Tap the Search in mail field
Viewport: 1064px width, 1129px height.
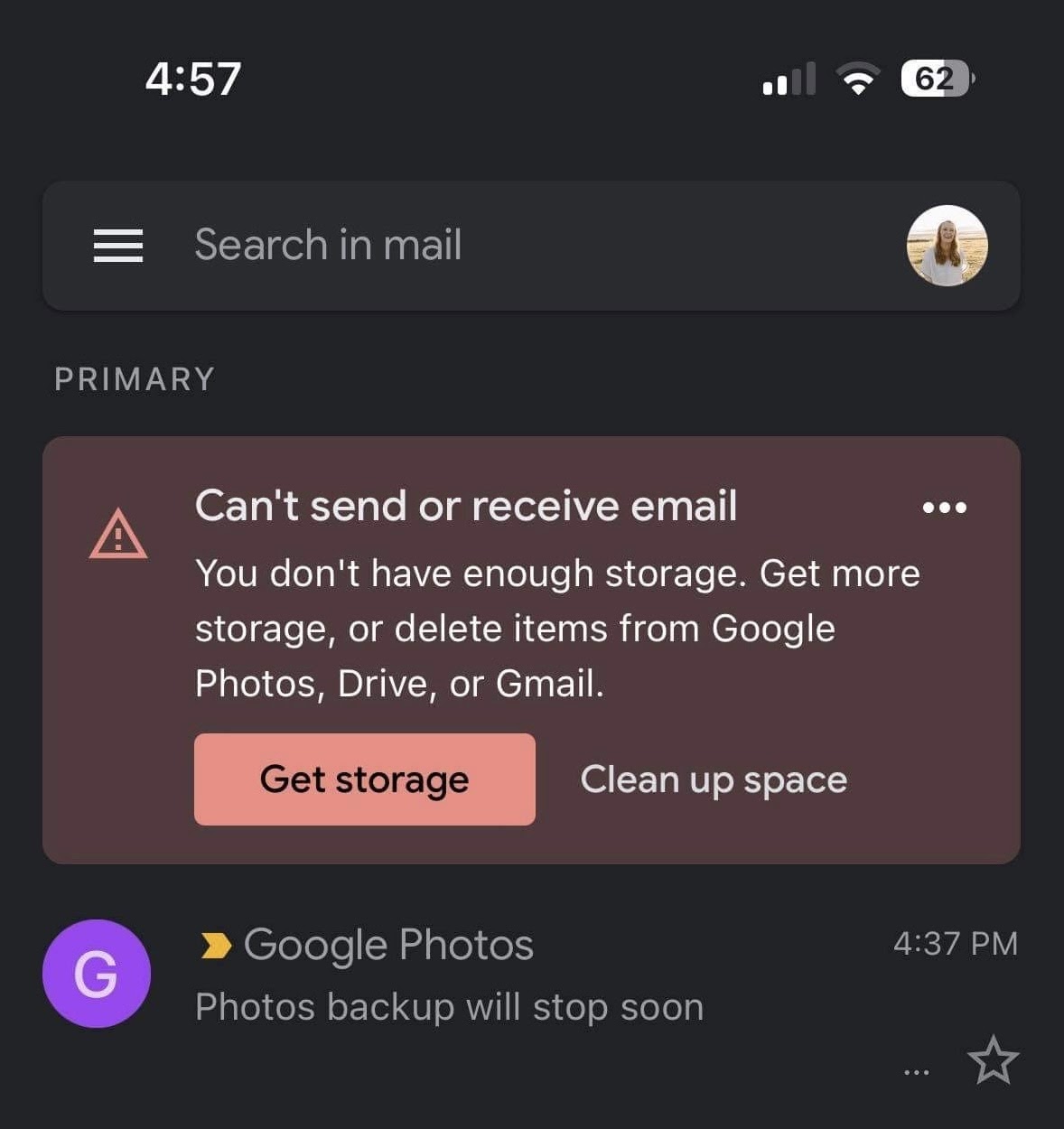531,246
